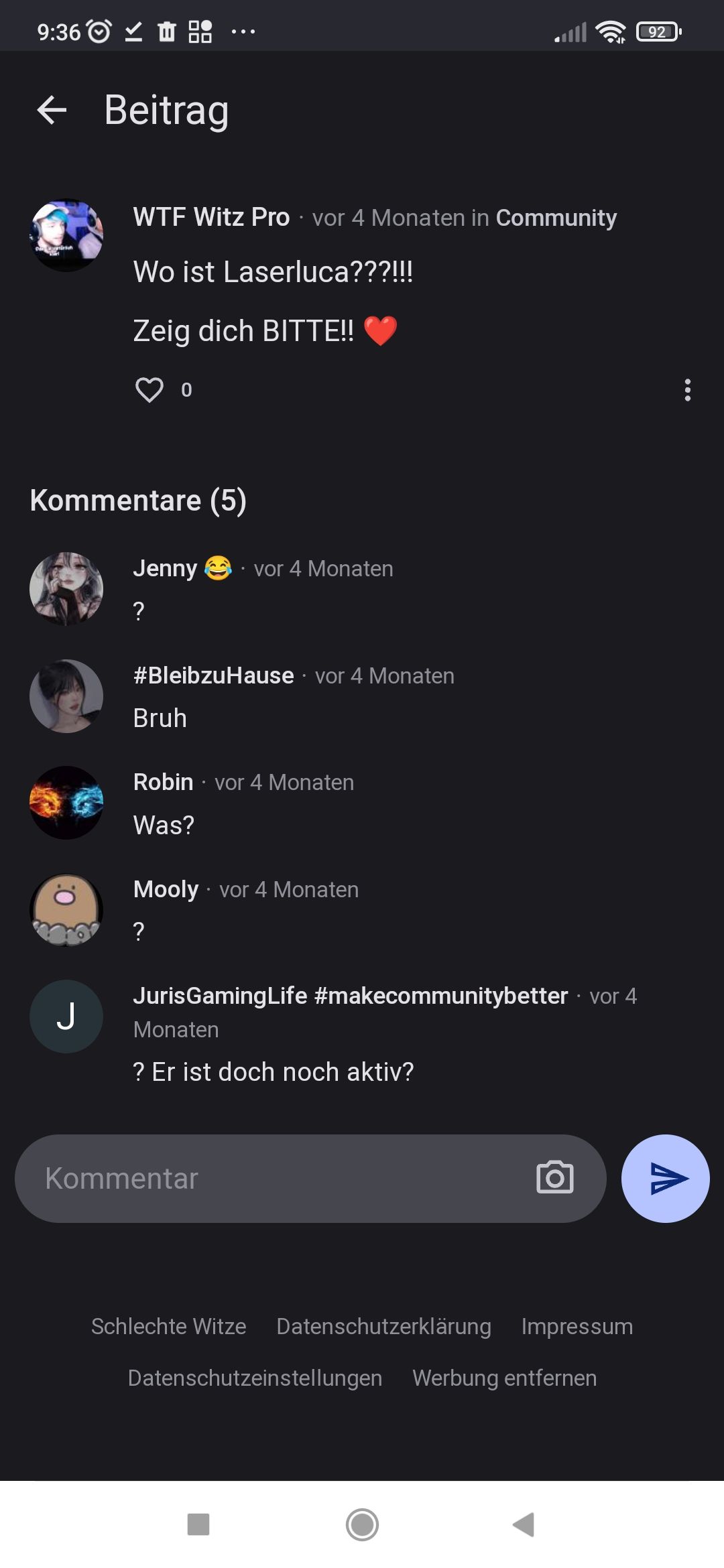Image resolution: width=724 pixels, height=1568 pixels.
Task: View JurisGamingLife's profile avatar
Action: (x=66, y=1017)
